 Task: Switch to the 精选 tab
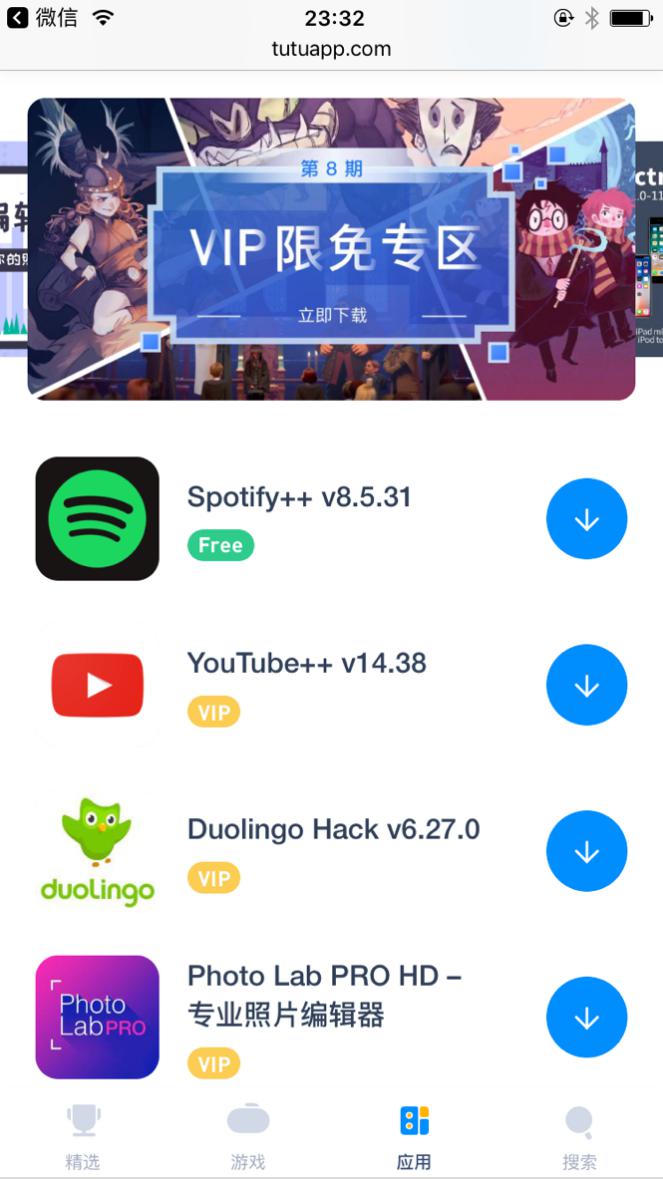point(83,1137)
